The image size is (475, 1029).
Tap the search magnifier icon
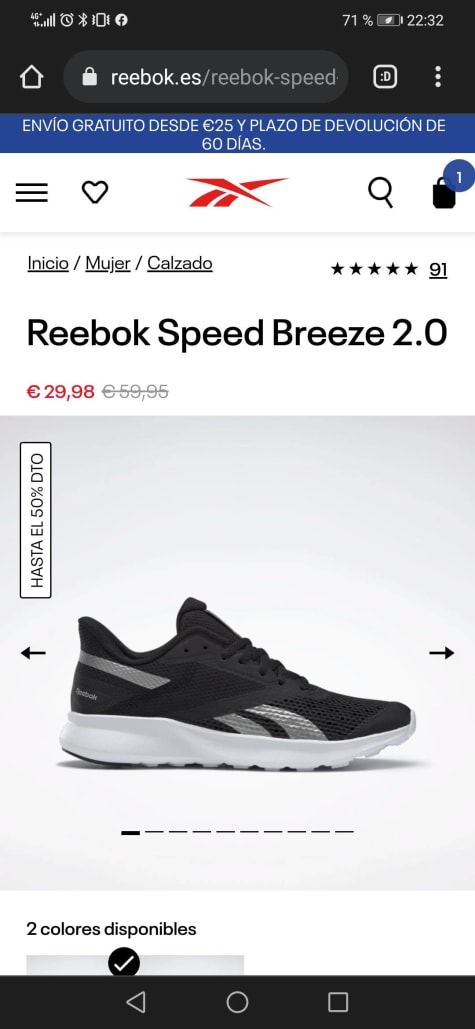(381, 192)
